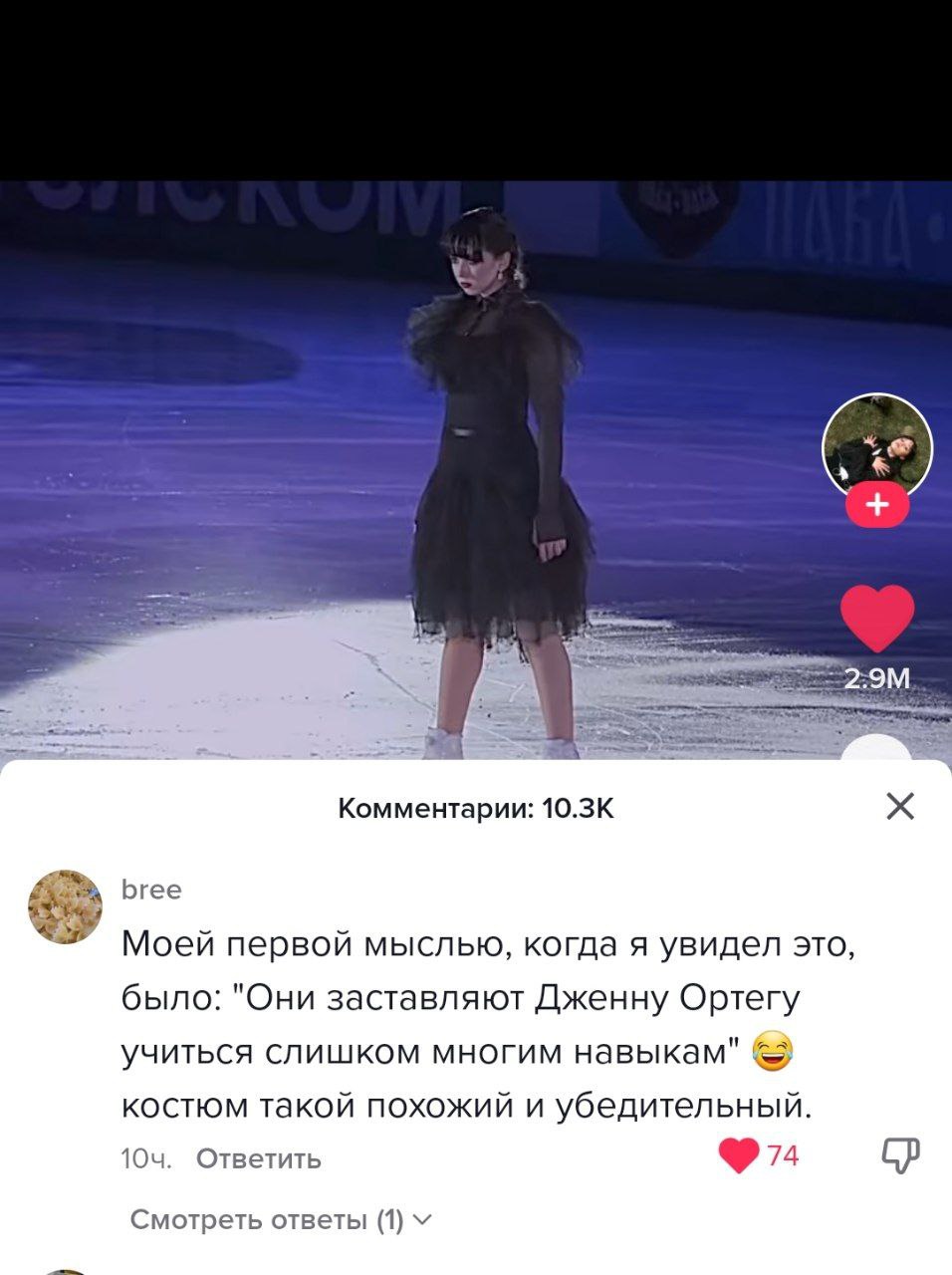
Task: Follow the creator via plus button
Action: [x=877, y=506]
